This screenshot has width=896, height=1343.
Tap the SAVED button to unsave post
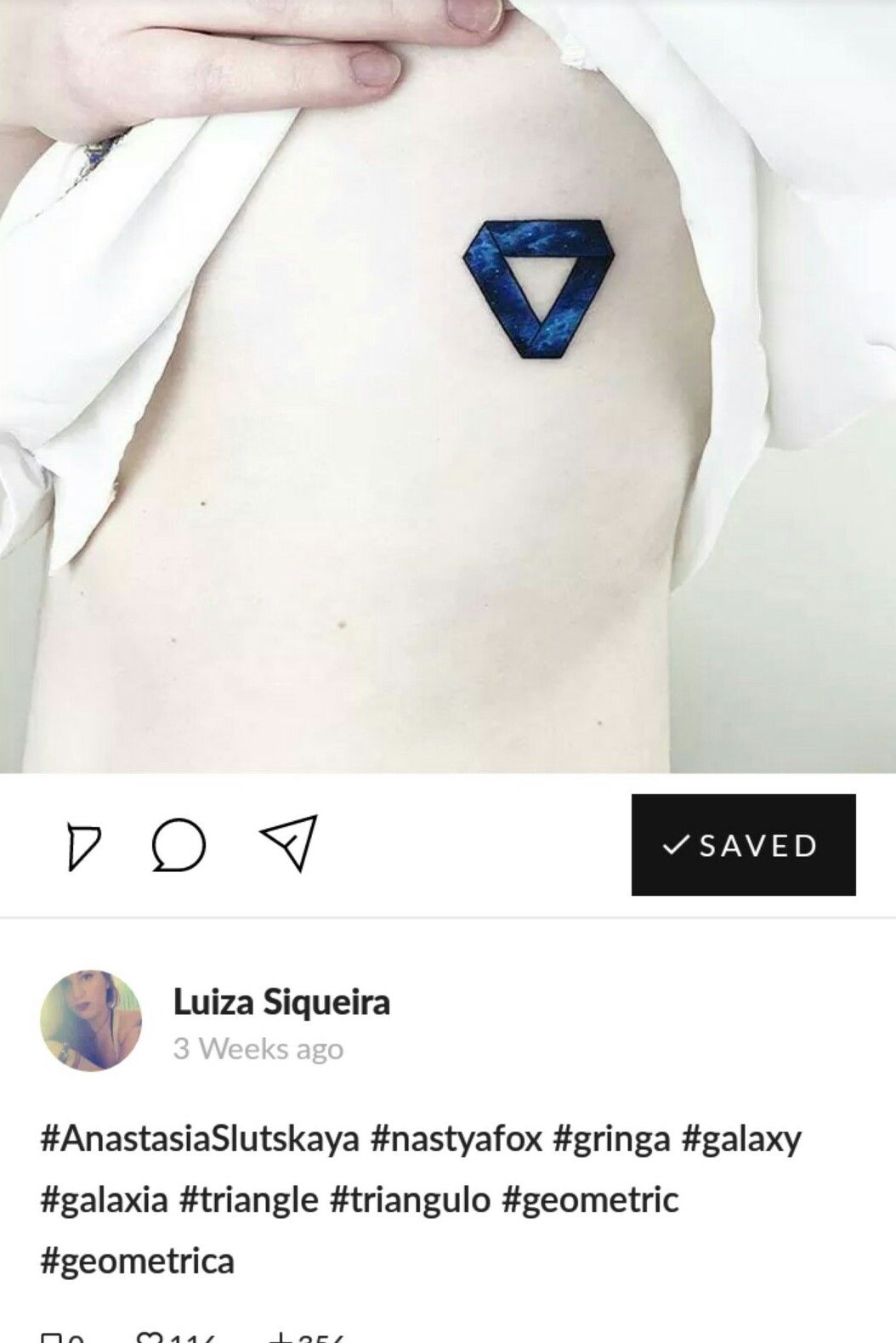point(743,844)
